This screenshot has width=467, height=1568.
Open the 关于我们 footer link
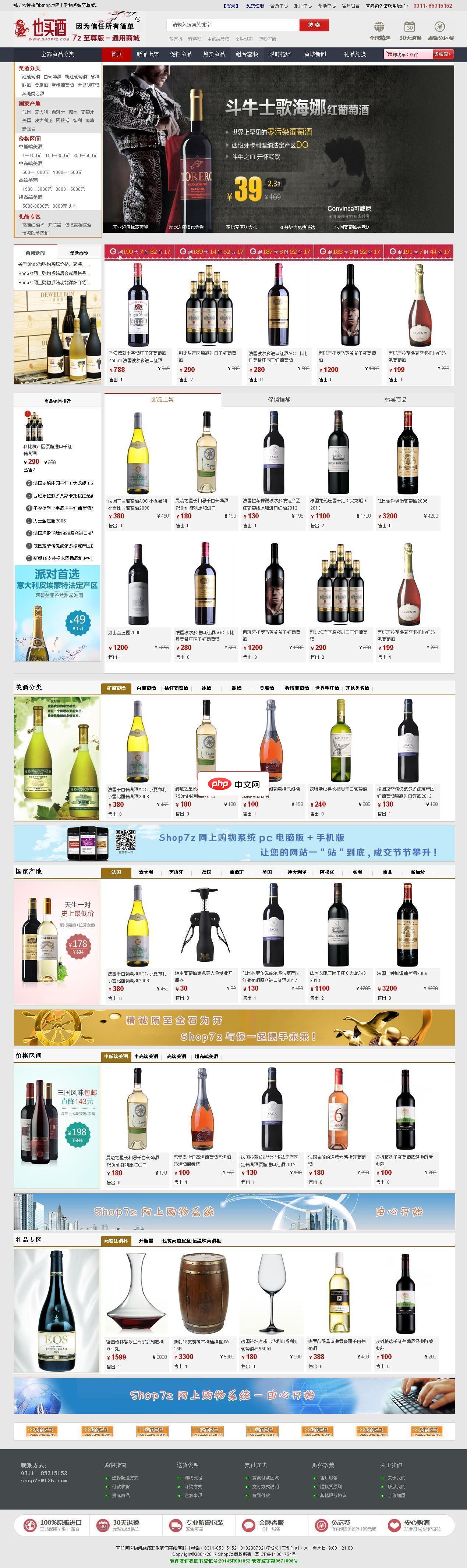396,1478
